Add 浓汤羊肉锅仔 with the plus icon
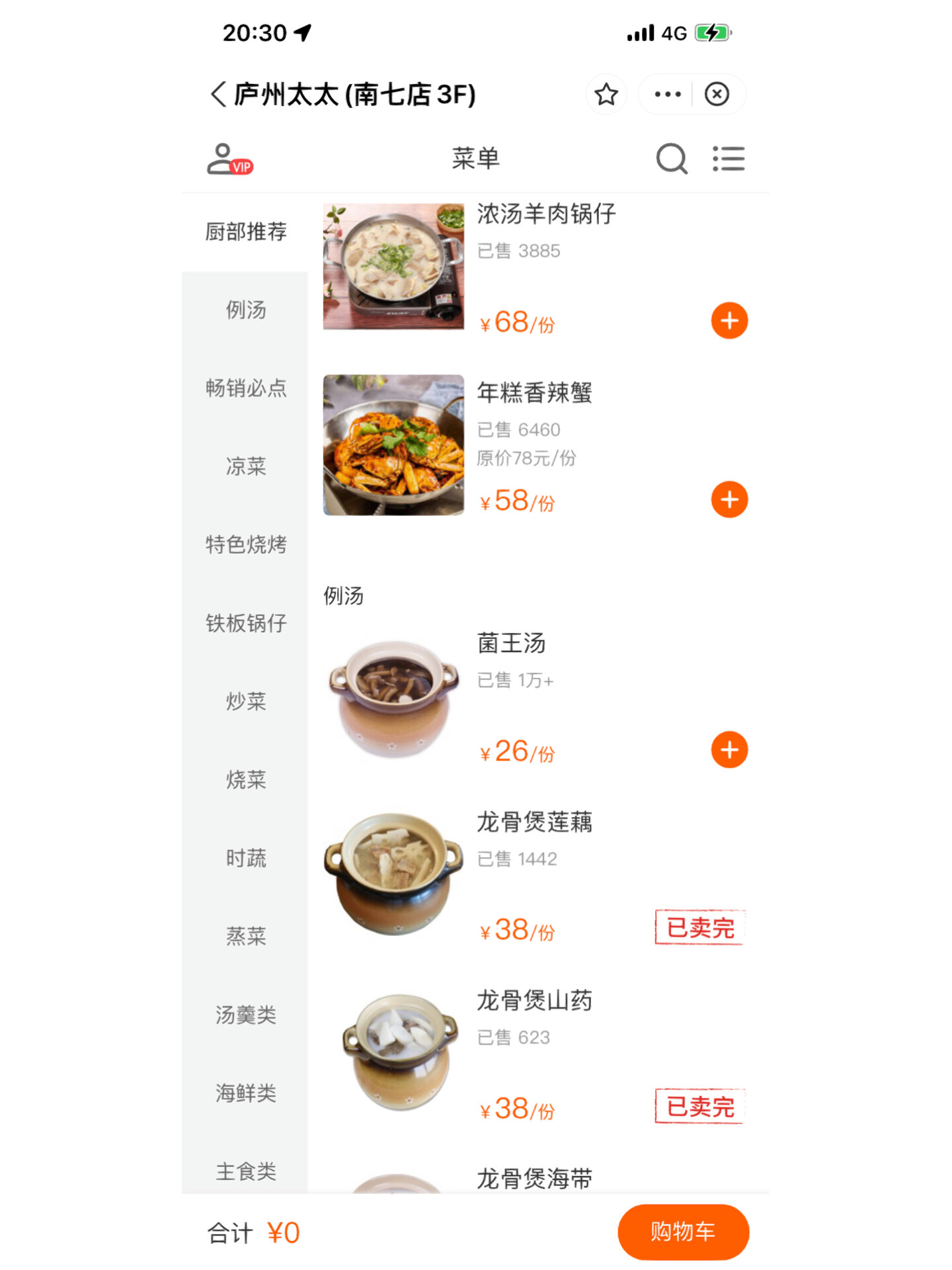 coord(729,321)
